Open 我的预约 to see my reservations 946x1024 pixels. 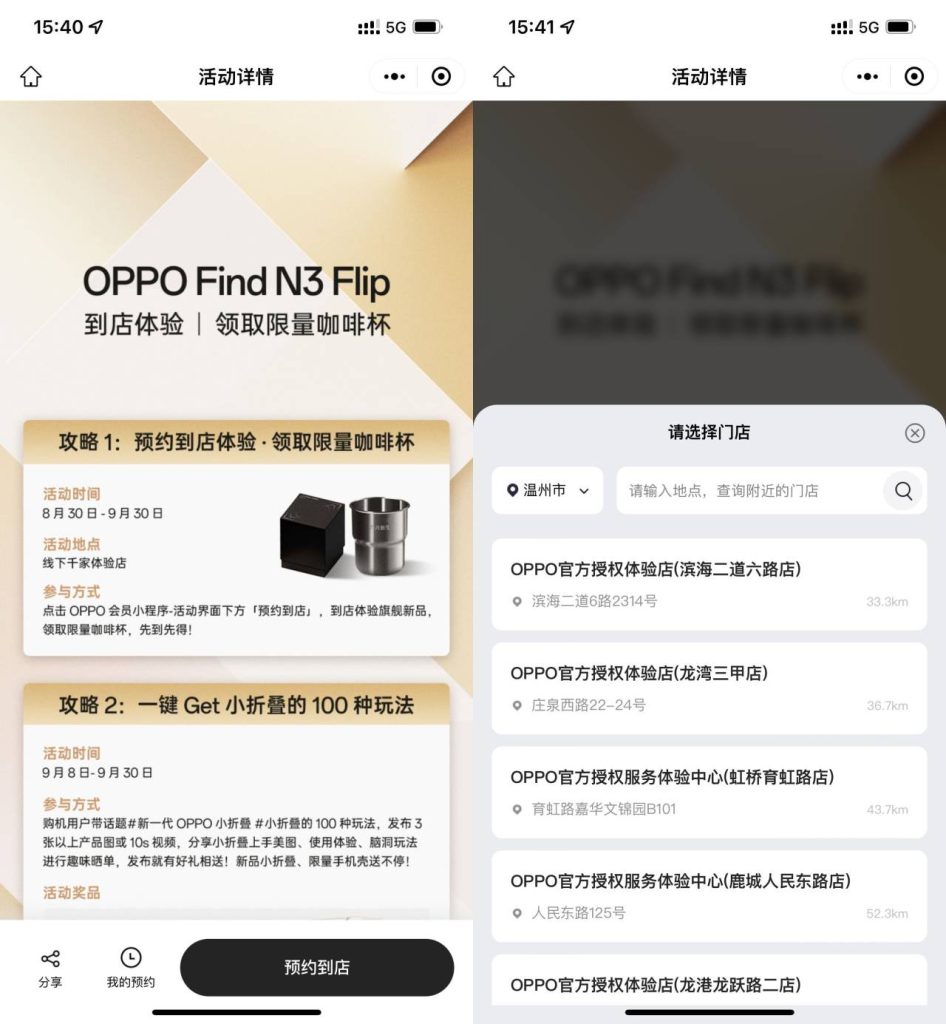[x=131, y=967]
